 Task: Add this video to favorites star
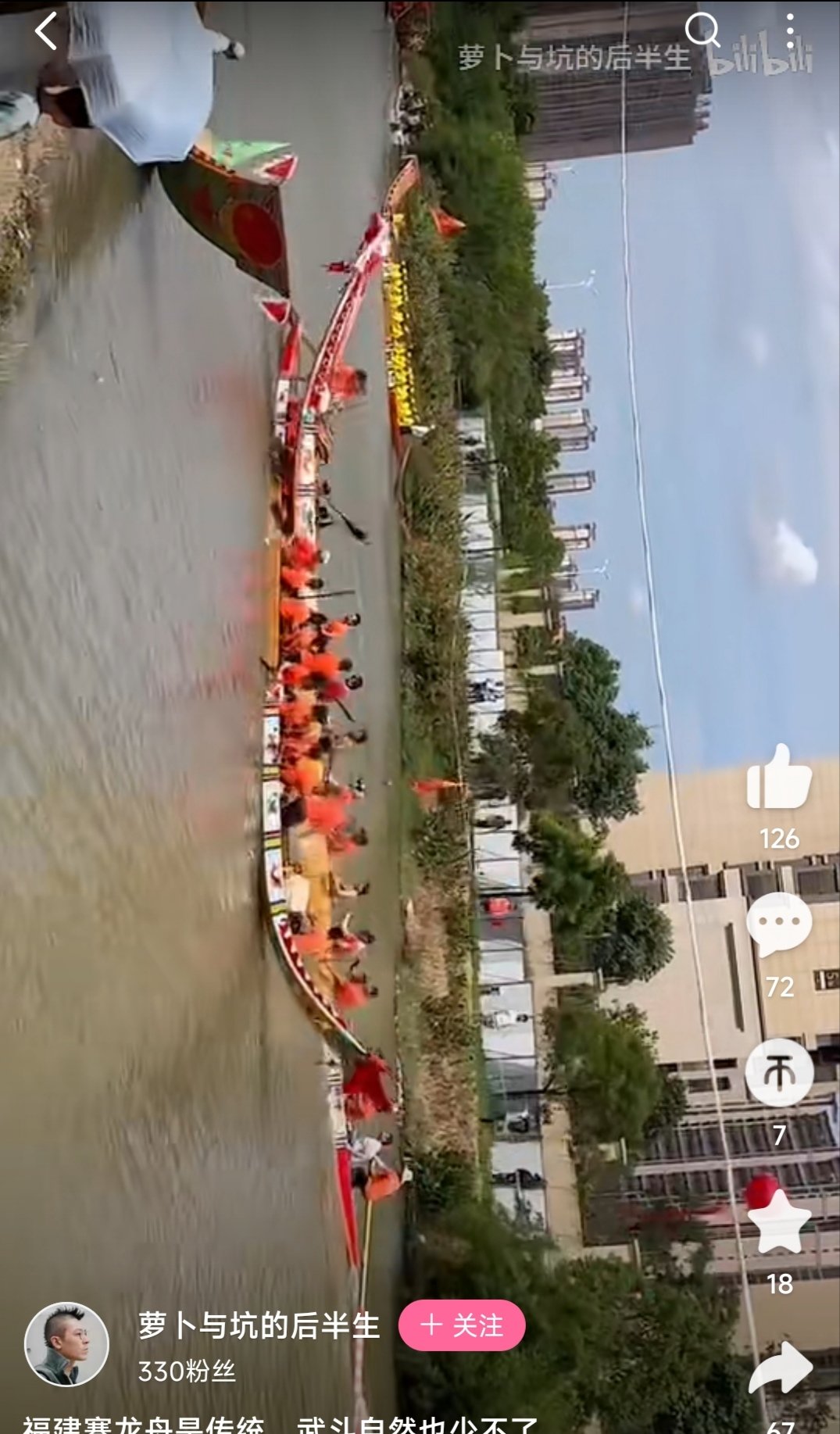pos(779,1222)
